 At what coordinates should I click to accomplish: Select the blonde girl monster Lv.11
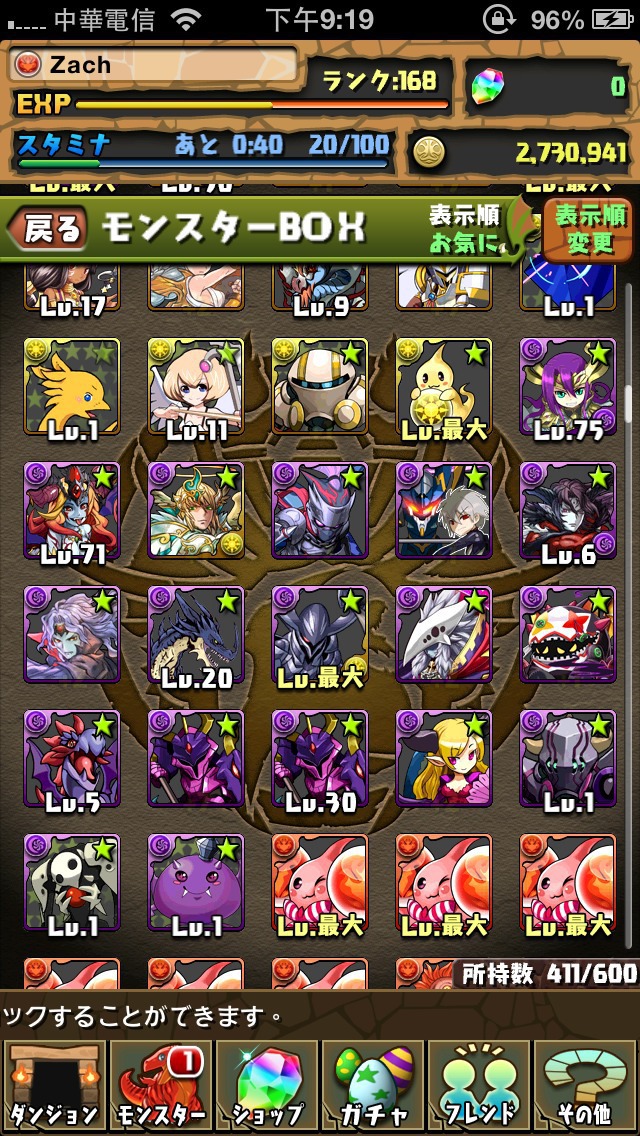tap(196, 386)
